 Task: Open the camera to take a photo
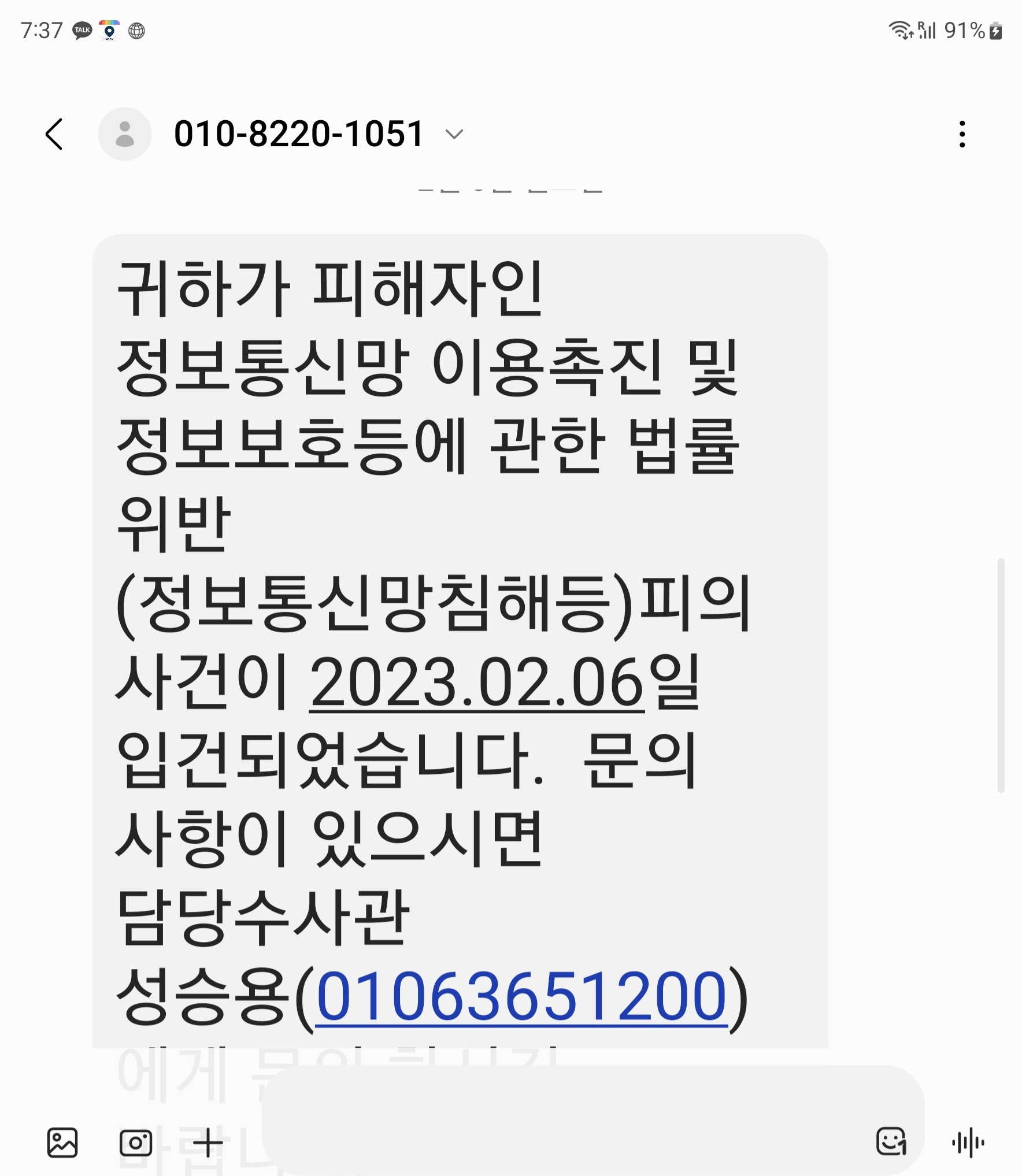click(136, 1142)
